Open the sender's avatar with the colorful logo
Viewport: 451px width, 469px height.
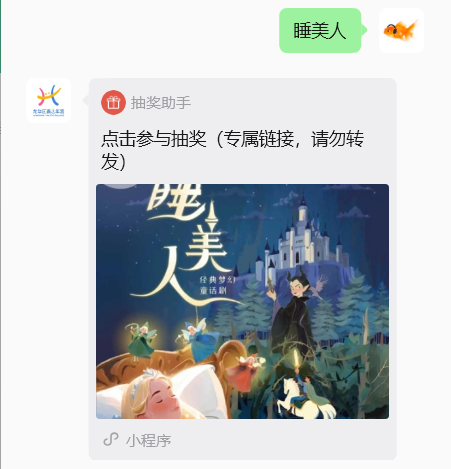pyautogui.click(x=48, y=101)
